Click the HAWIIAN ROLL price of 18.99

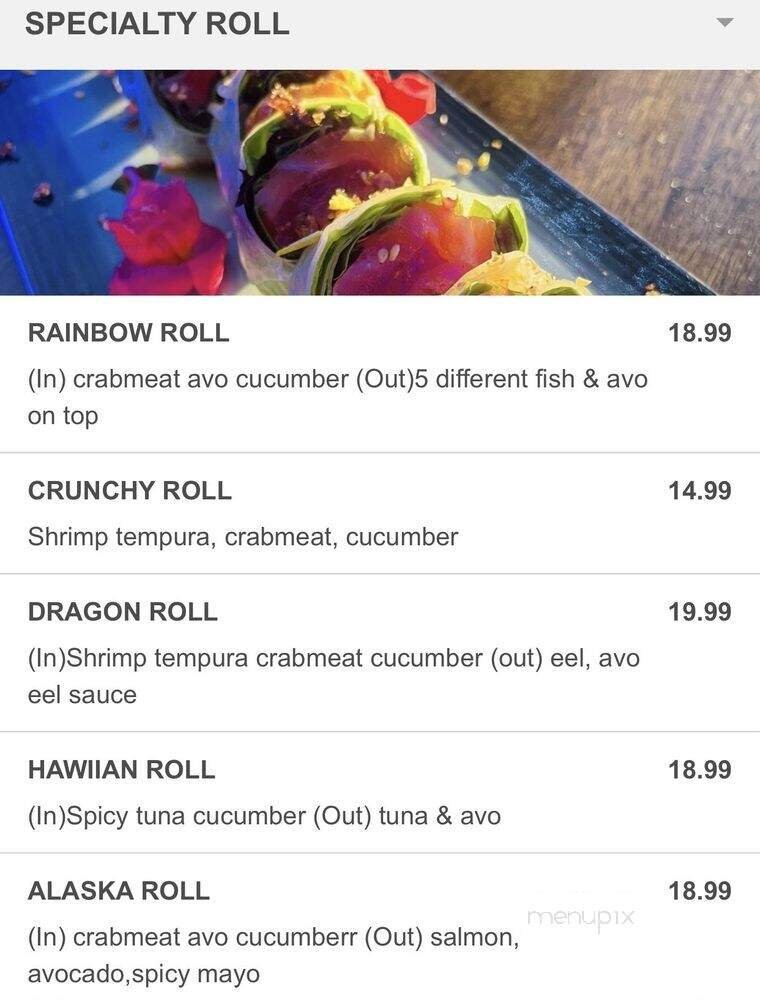click(x=700, y=769)
